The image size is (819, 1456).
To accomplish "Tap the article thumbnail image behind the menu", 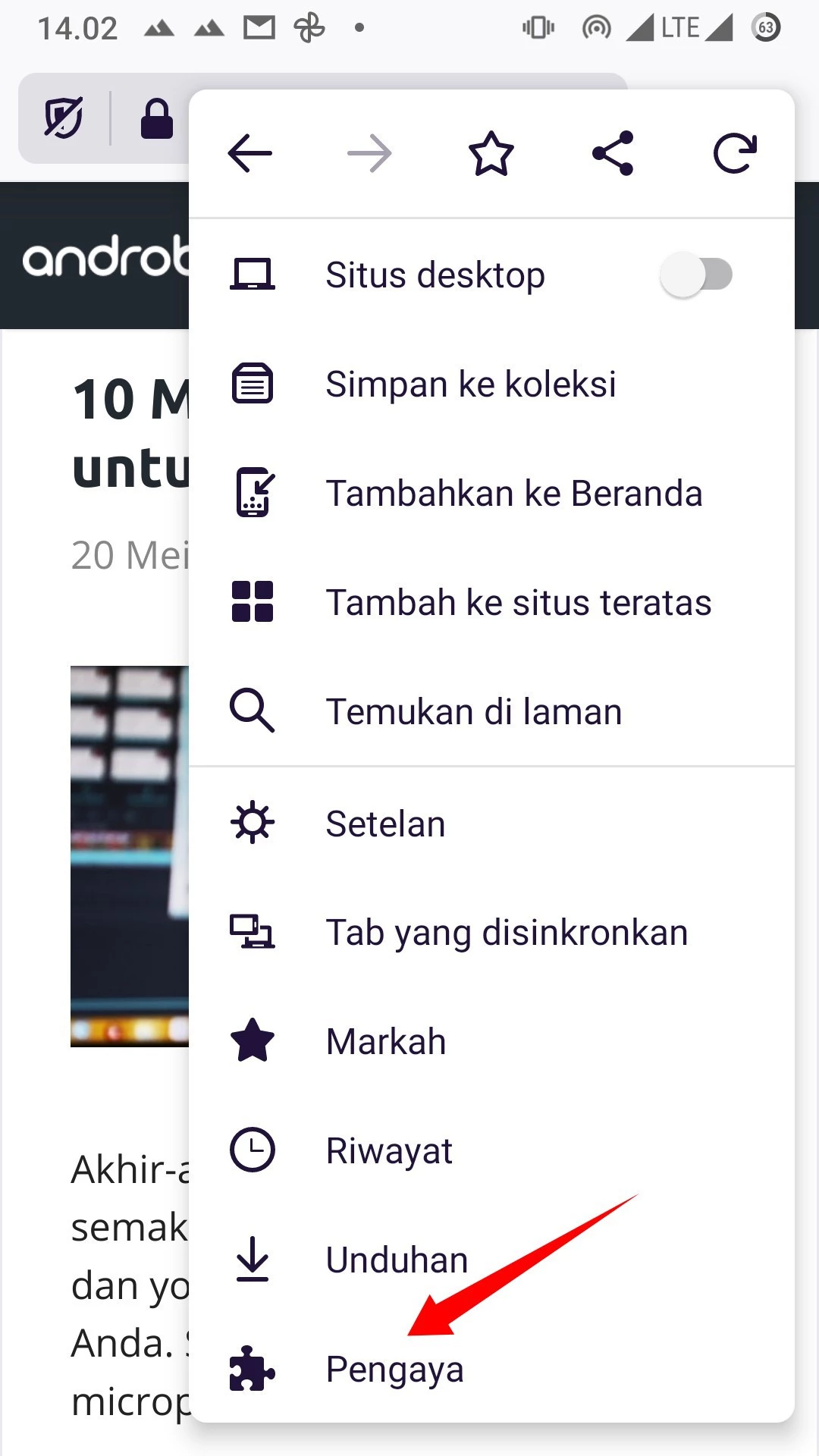I will pyautogui.click(x=129, y=857).
